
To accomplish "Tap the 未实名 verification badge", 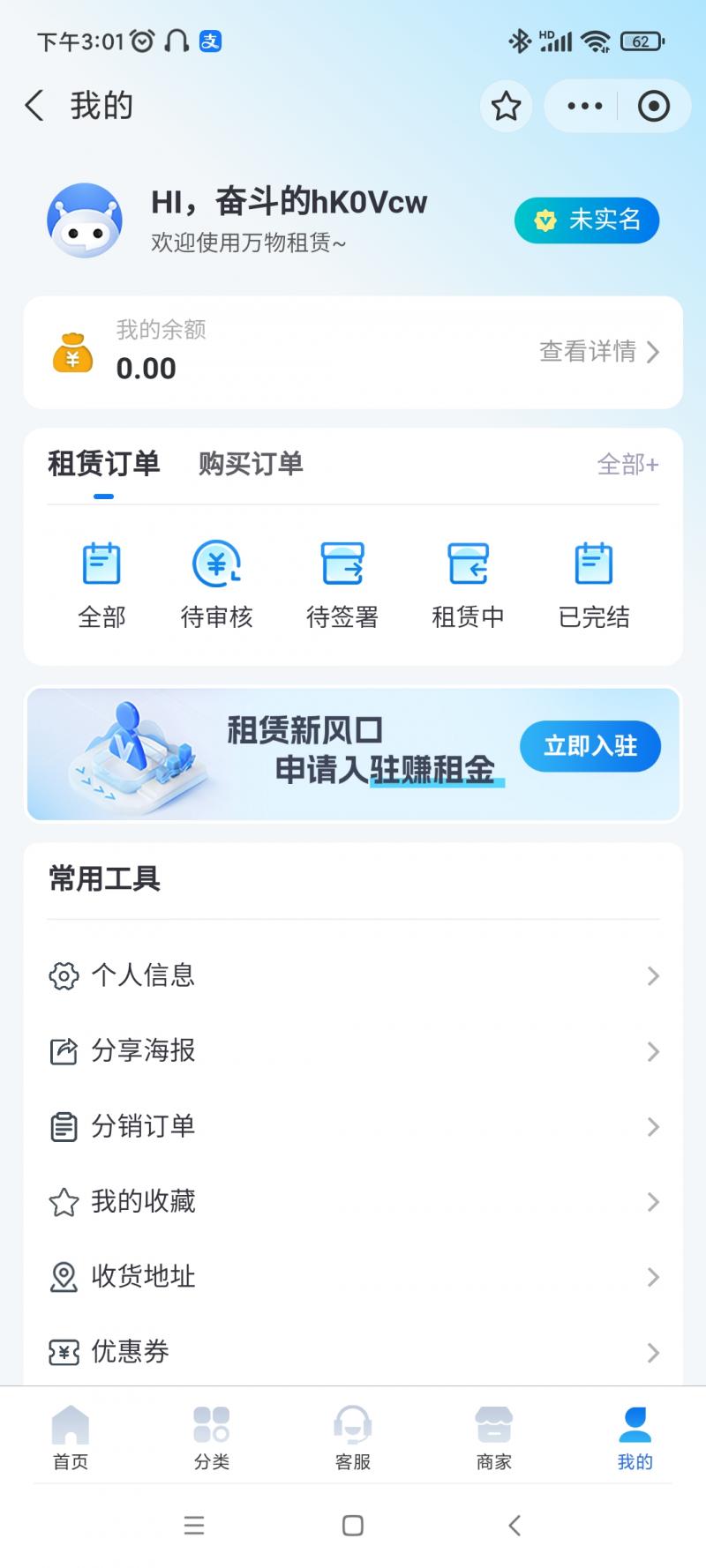I will click(x=587, y=220).
